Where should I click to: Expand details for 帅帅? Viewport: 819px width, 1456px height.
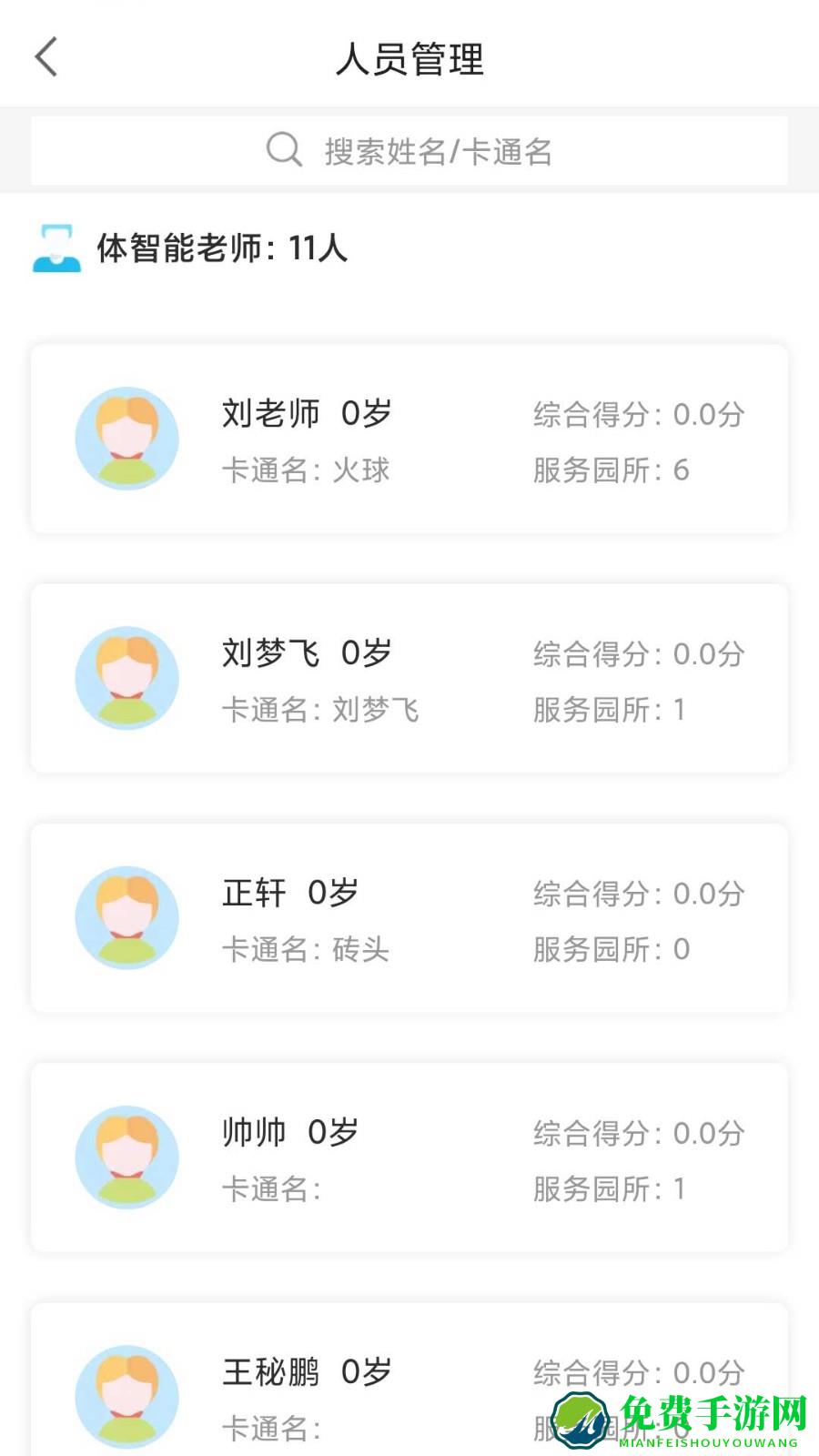[x=409, y=1158]
